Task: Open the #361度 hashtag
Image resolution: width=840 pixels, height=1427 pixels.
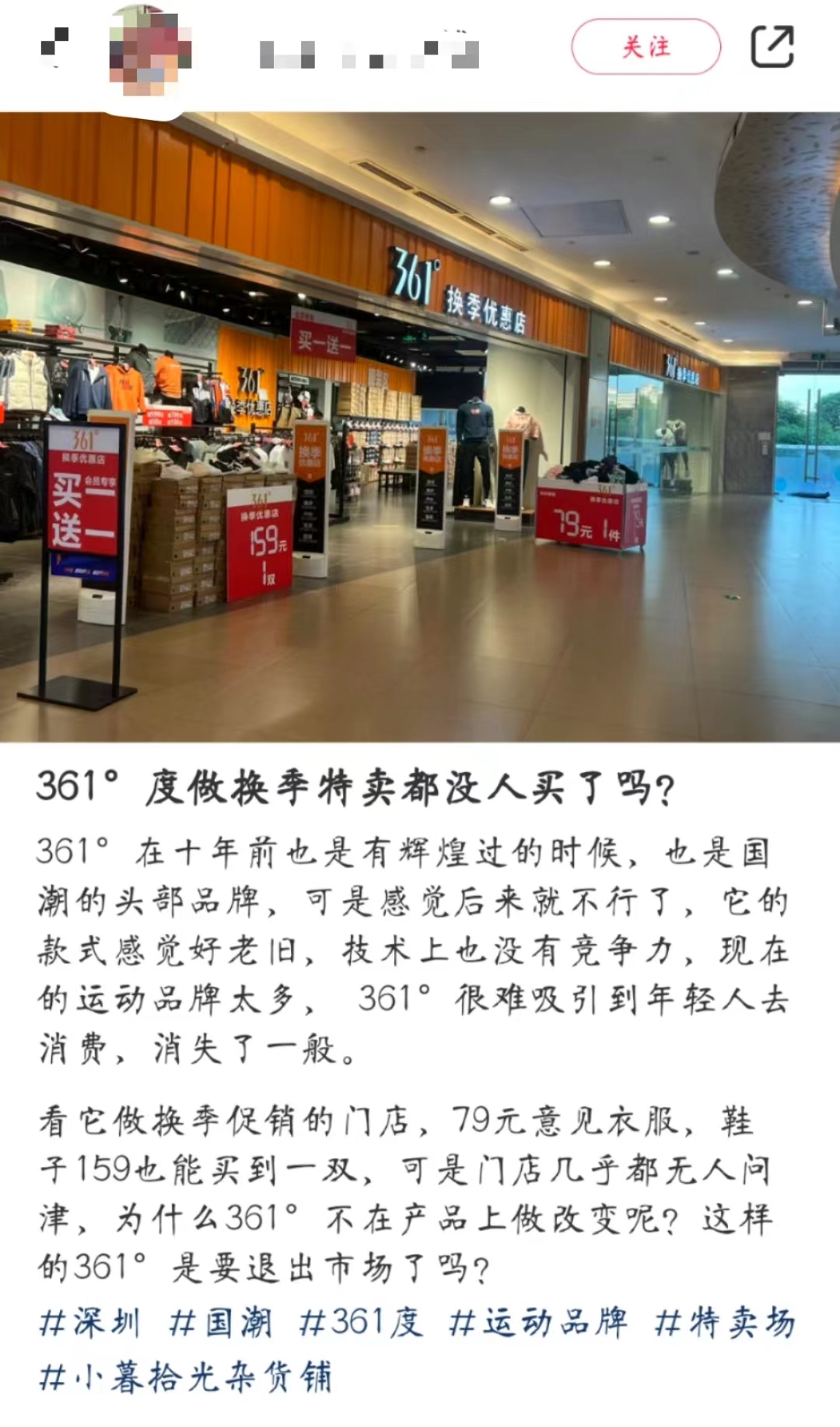Action: click(361, 1323)
